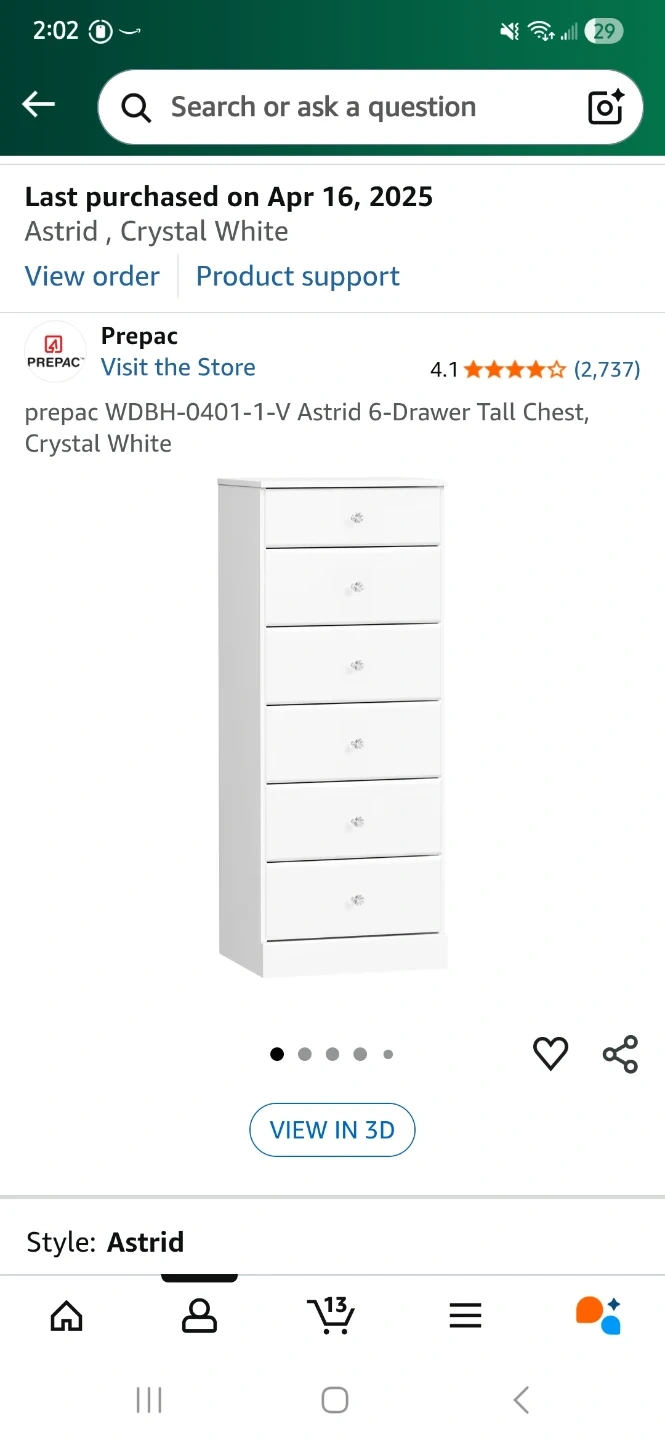Open the cart with 13 items

point(332,1315)
